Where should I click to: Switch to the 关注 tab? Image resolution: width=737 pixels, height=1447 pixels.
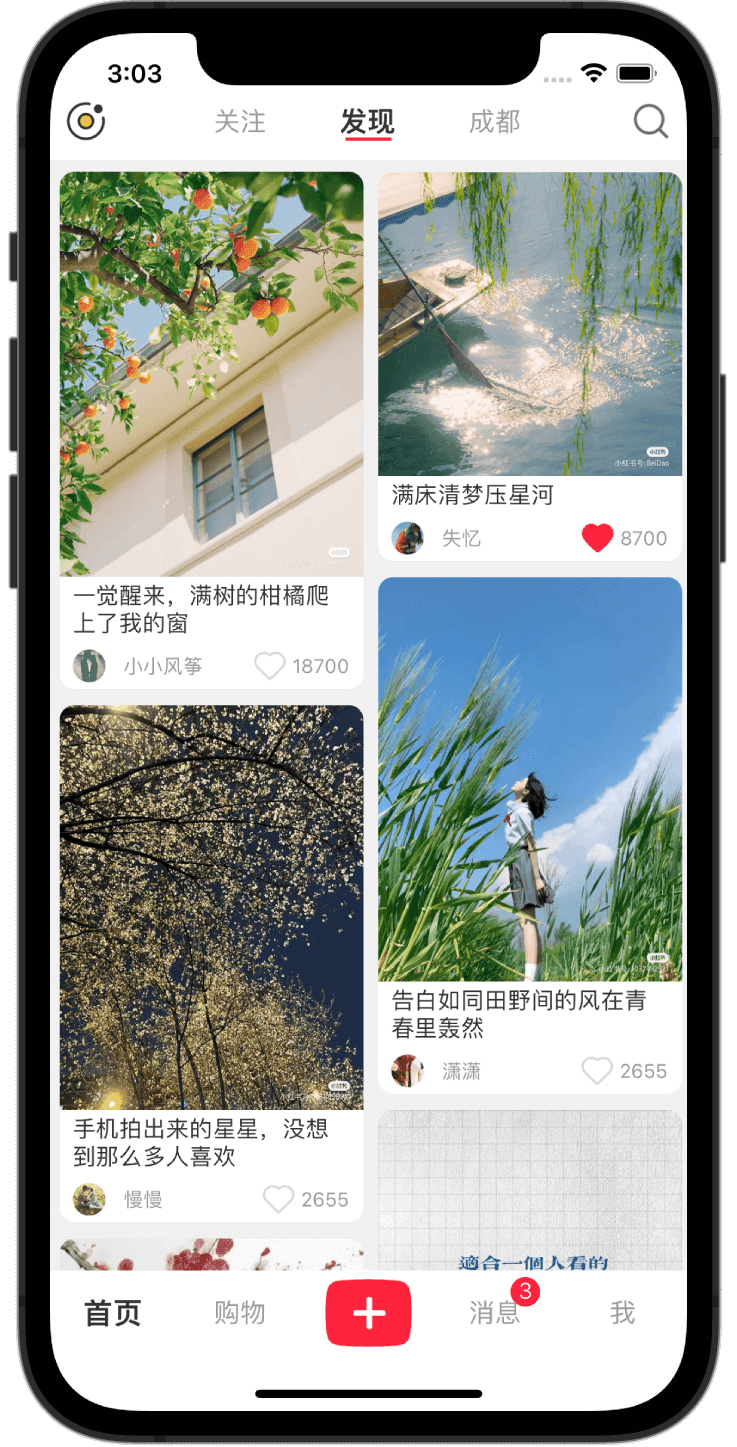(240, 122)
